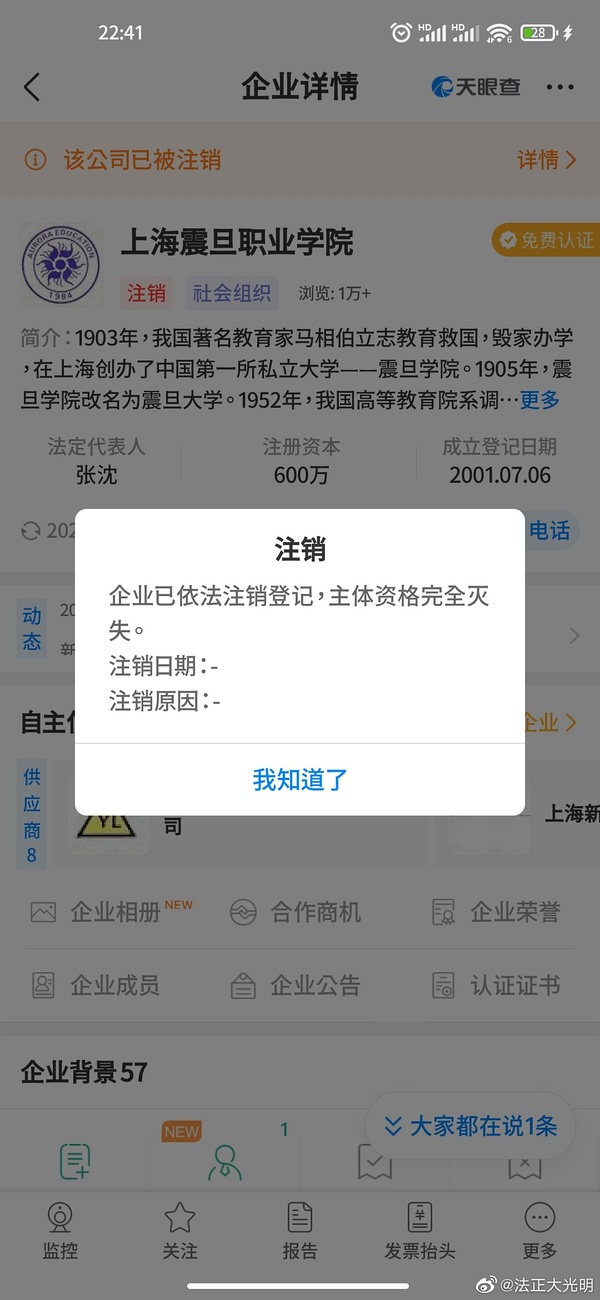Open 企业成员 list

point(100,985)
